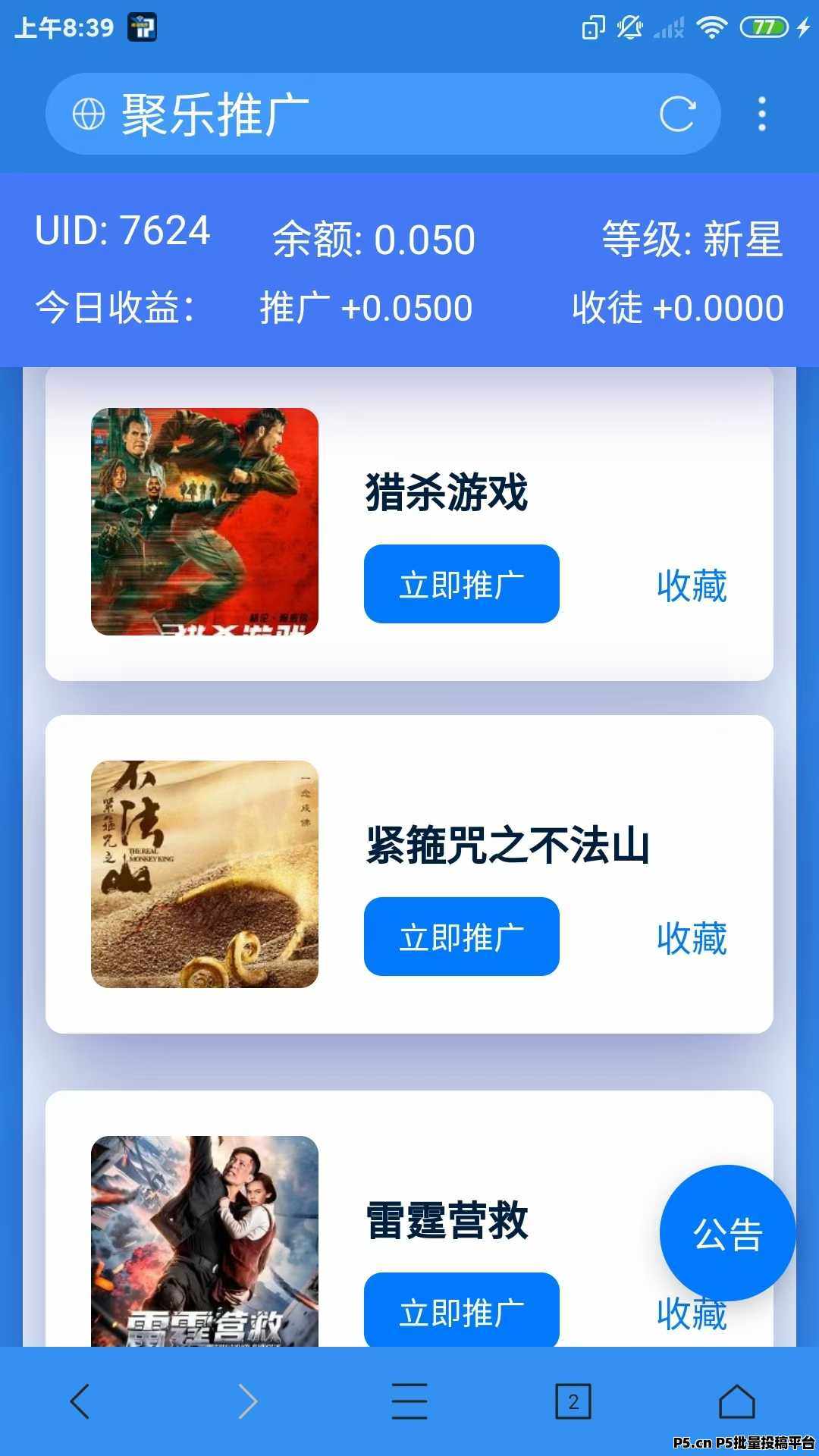The image size is (819, 1456).
Task: Open the 紧箍咒之不法山 poster
Action: coord(205,874)
